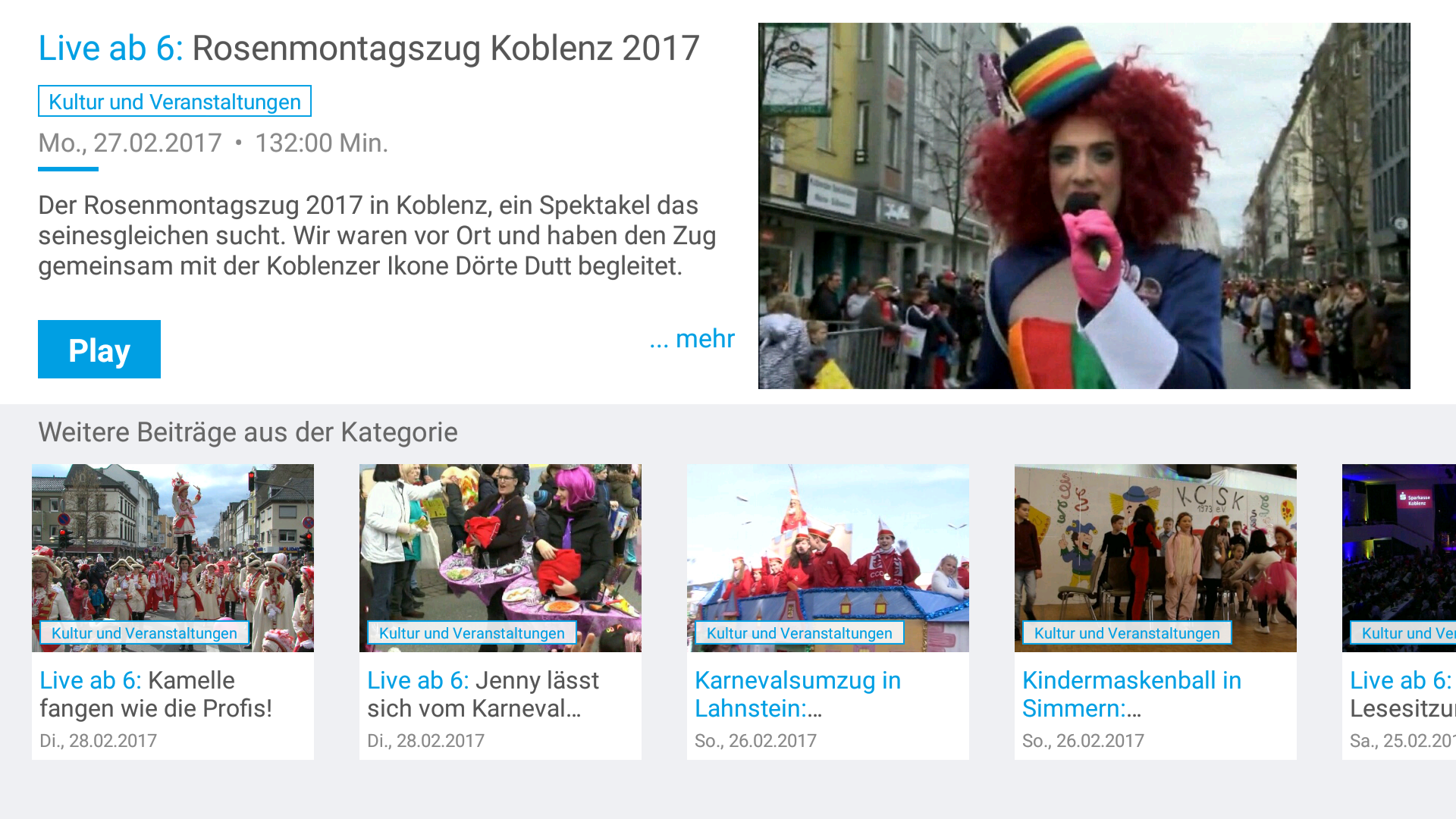Open Jenny lässt sich vom Karneval card
Screen dimensions: 1456x819
[x=500, y=612]
